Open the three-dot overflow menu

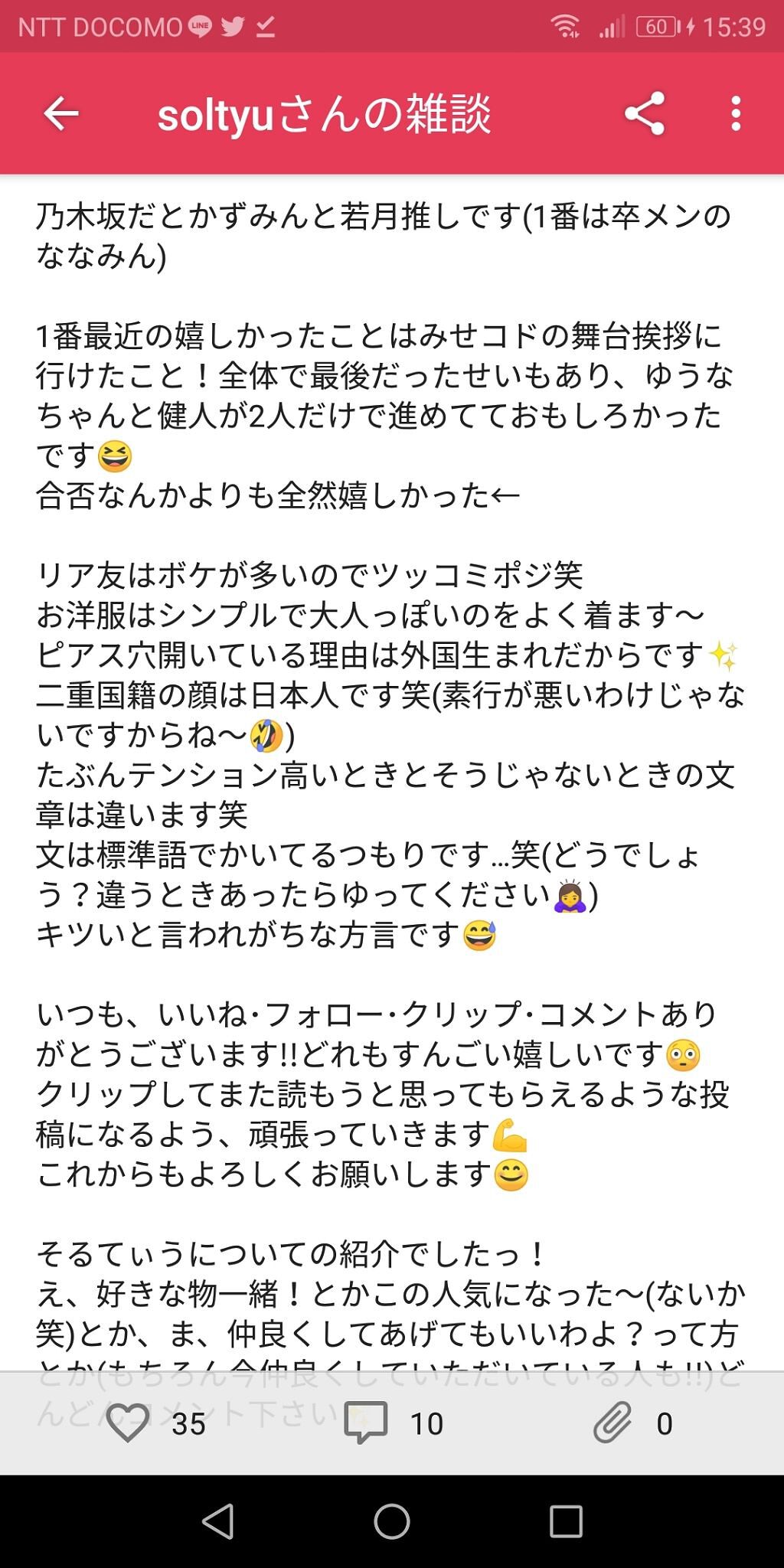tap(737, 115)
